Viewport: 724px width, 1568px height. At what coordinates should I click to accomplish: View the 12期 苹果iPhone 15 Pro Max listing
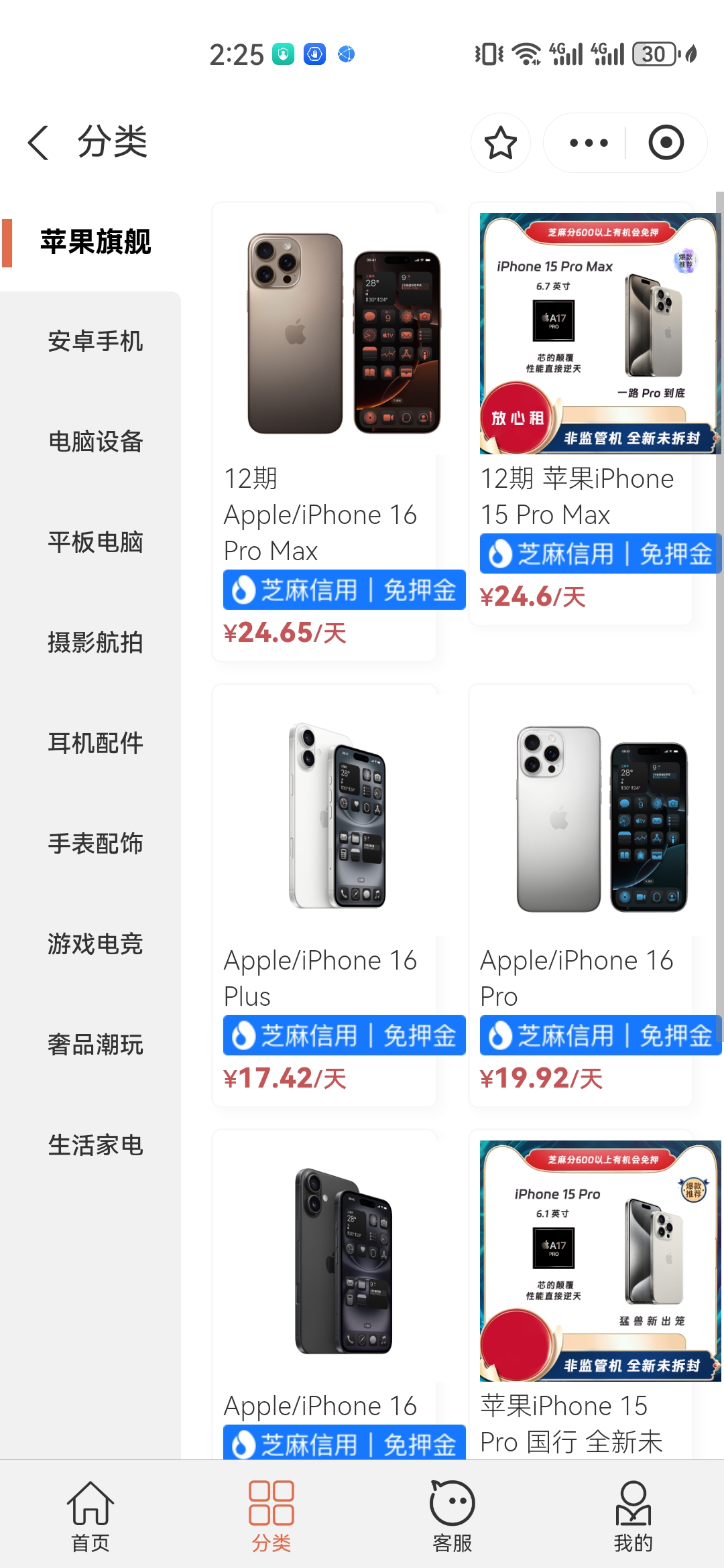tap(581, 413)
